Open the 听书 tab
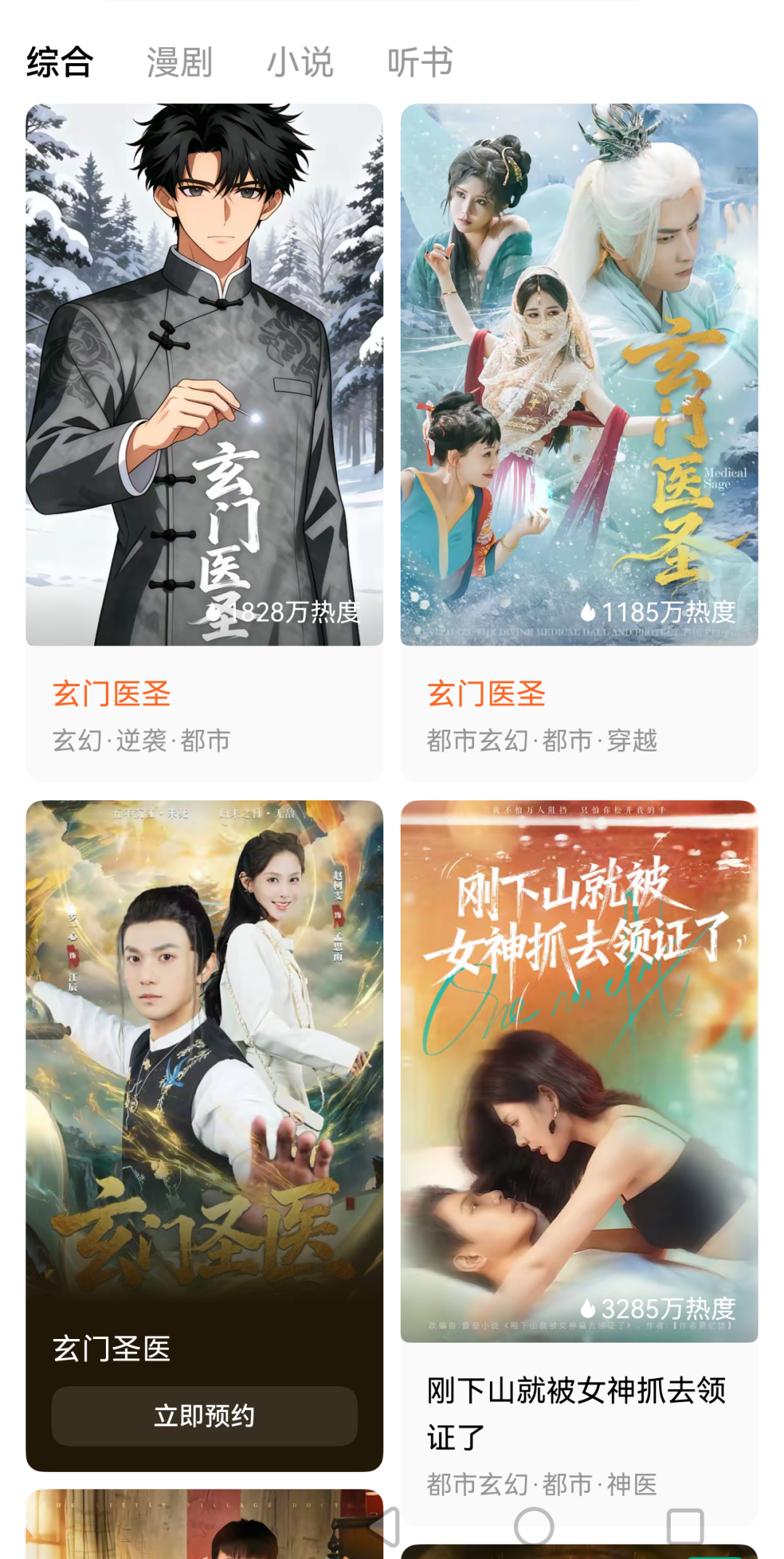Screen dimensions: 784x1559 (420, 62)
